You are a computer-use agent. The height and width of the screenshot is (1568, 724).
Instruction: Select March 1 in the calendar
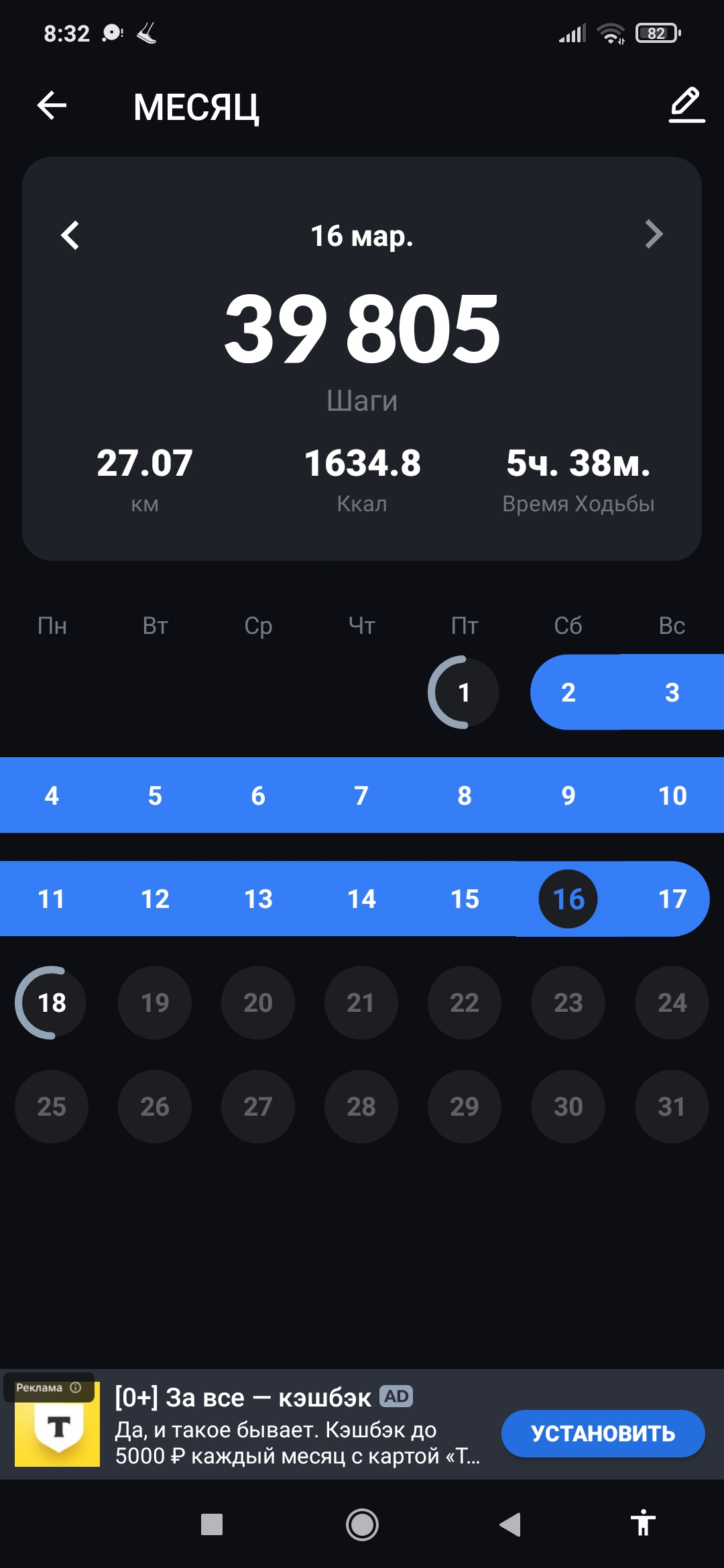(464, 692)
